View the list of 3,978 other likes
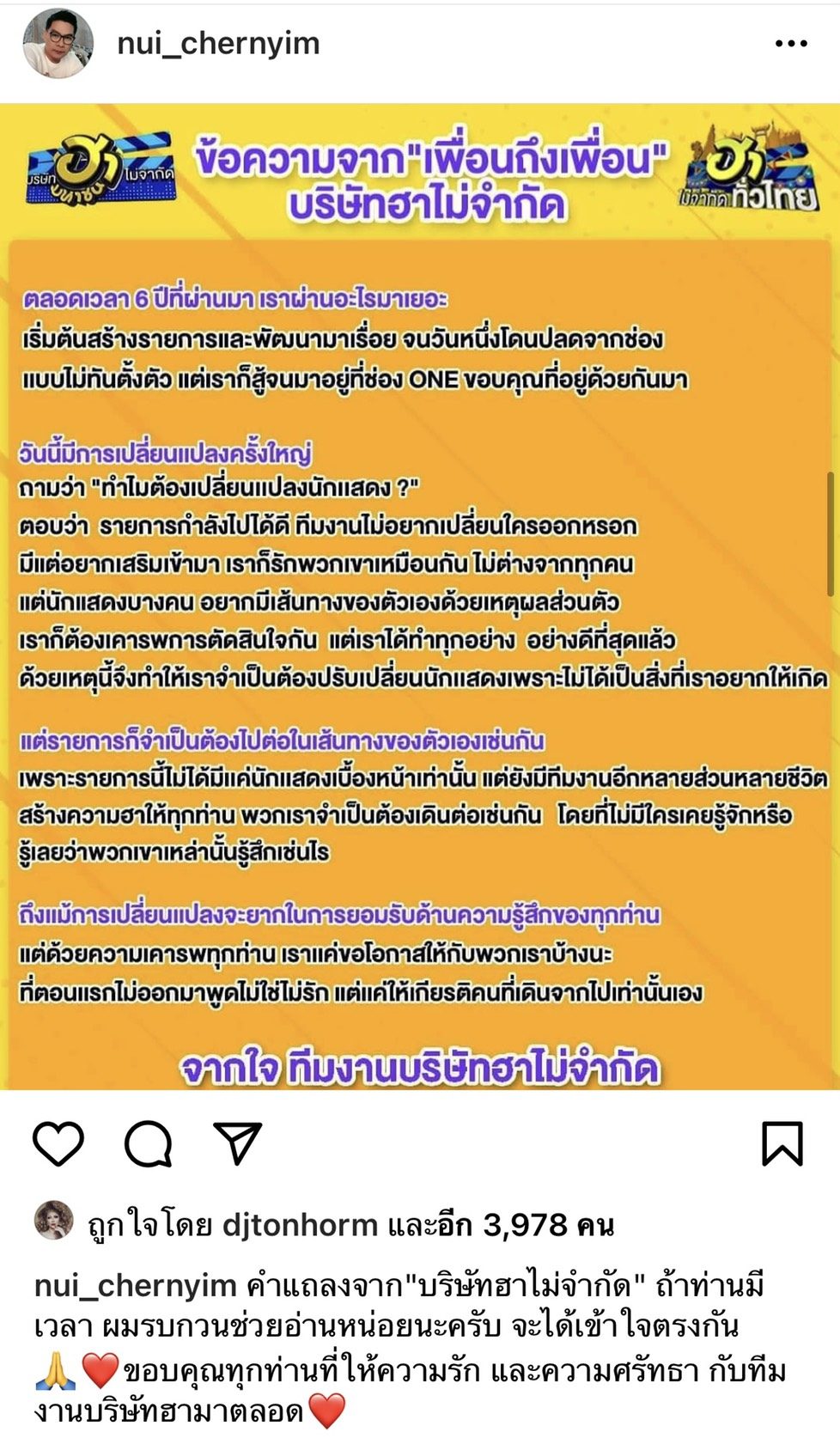840x1438 pixels. coord(524,1224)
